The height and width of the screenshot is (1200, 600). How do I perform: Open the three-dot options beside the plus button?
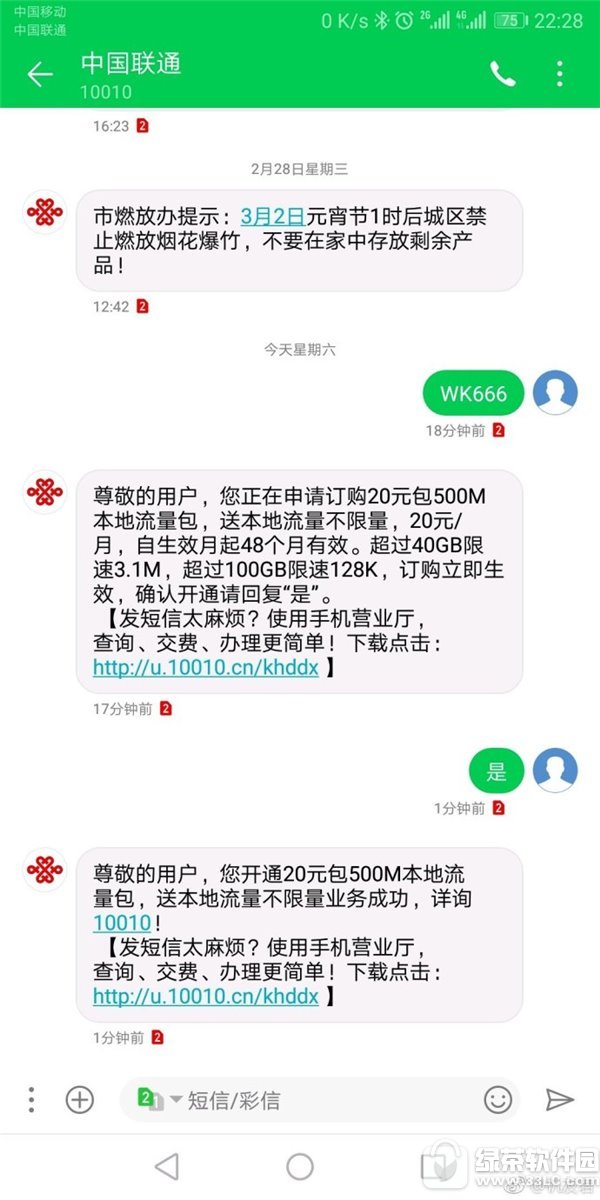(31, 1100)
